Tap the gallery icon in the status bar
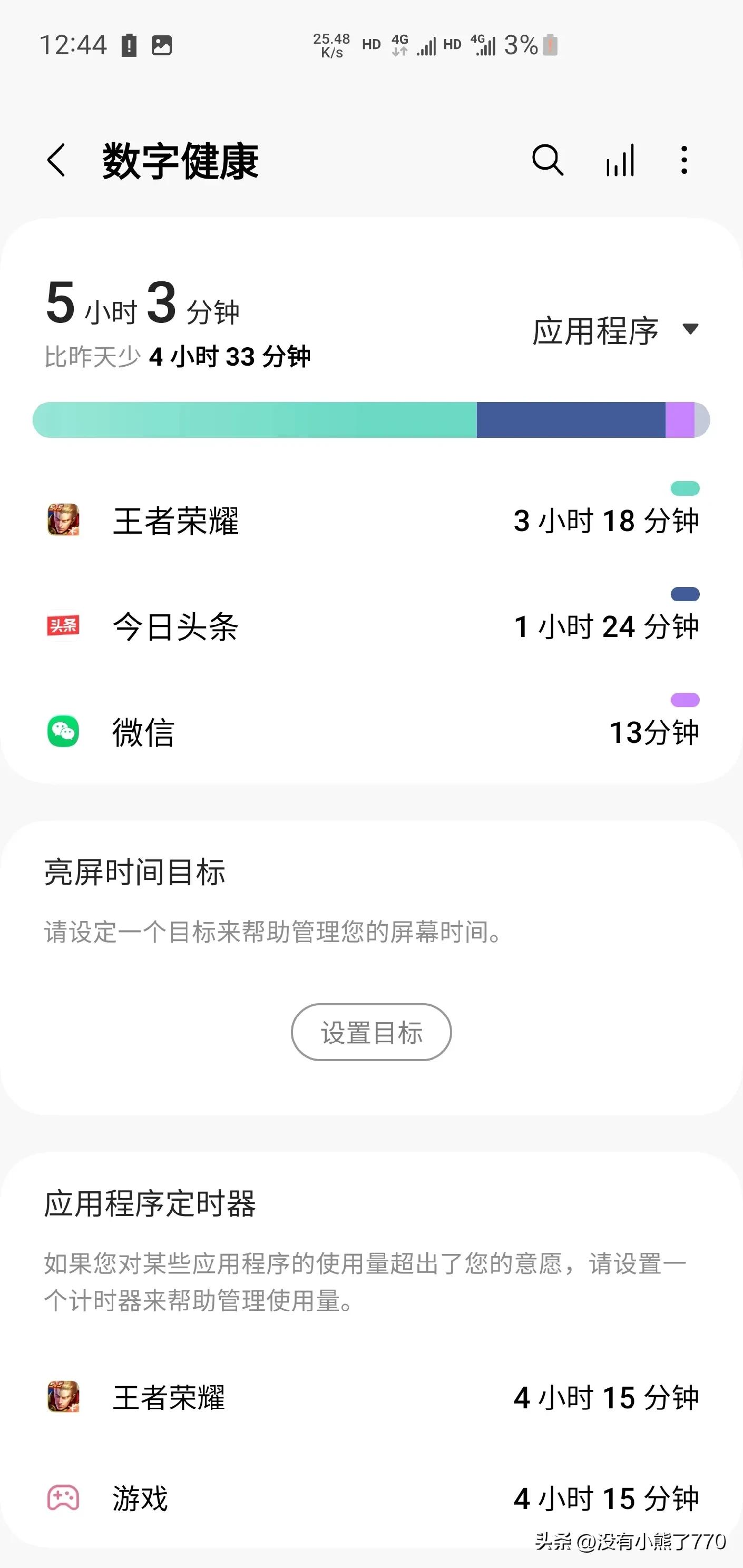 pos(162,44)
